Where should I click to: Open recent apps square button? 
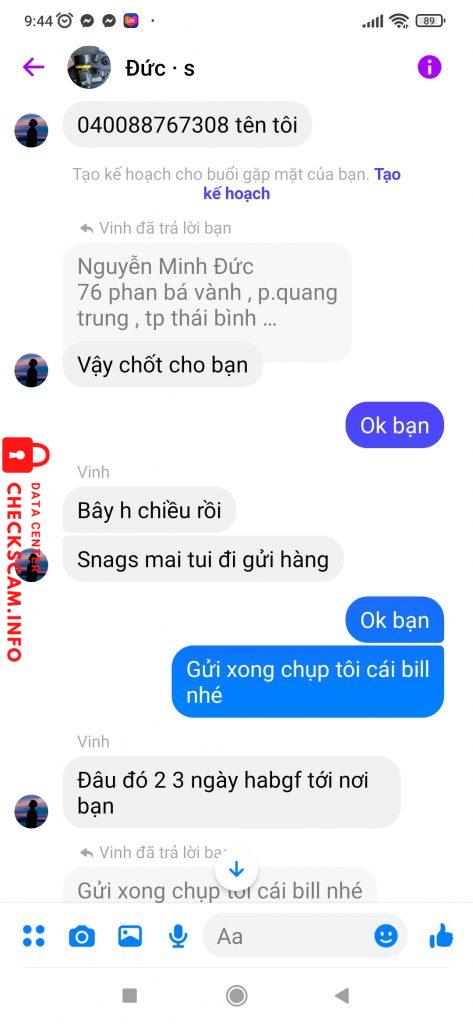tap(129, 995)
